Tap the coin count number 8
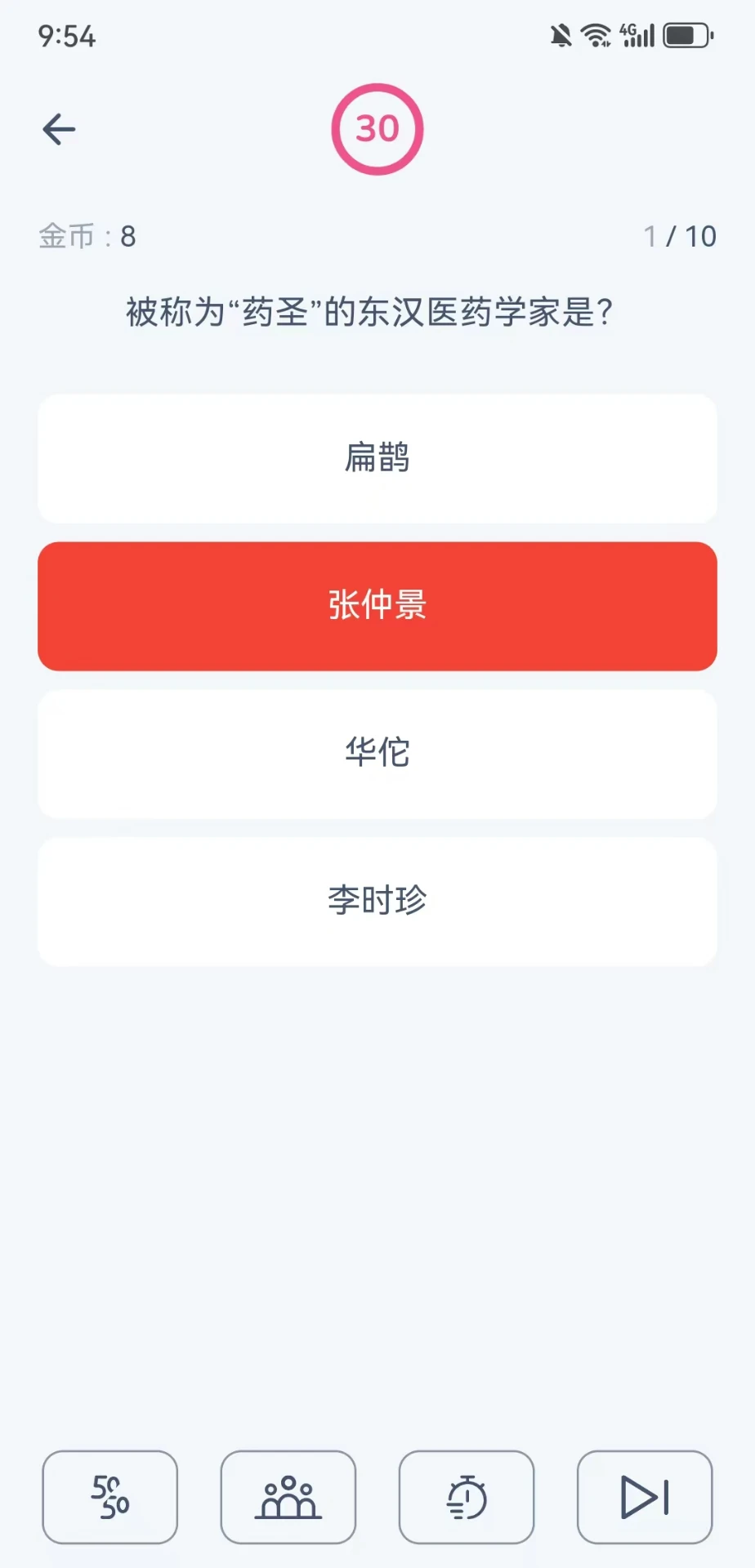Image resolution: width=755 pixels, height=1568 pixels. click(127, 236)
